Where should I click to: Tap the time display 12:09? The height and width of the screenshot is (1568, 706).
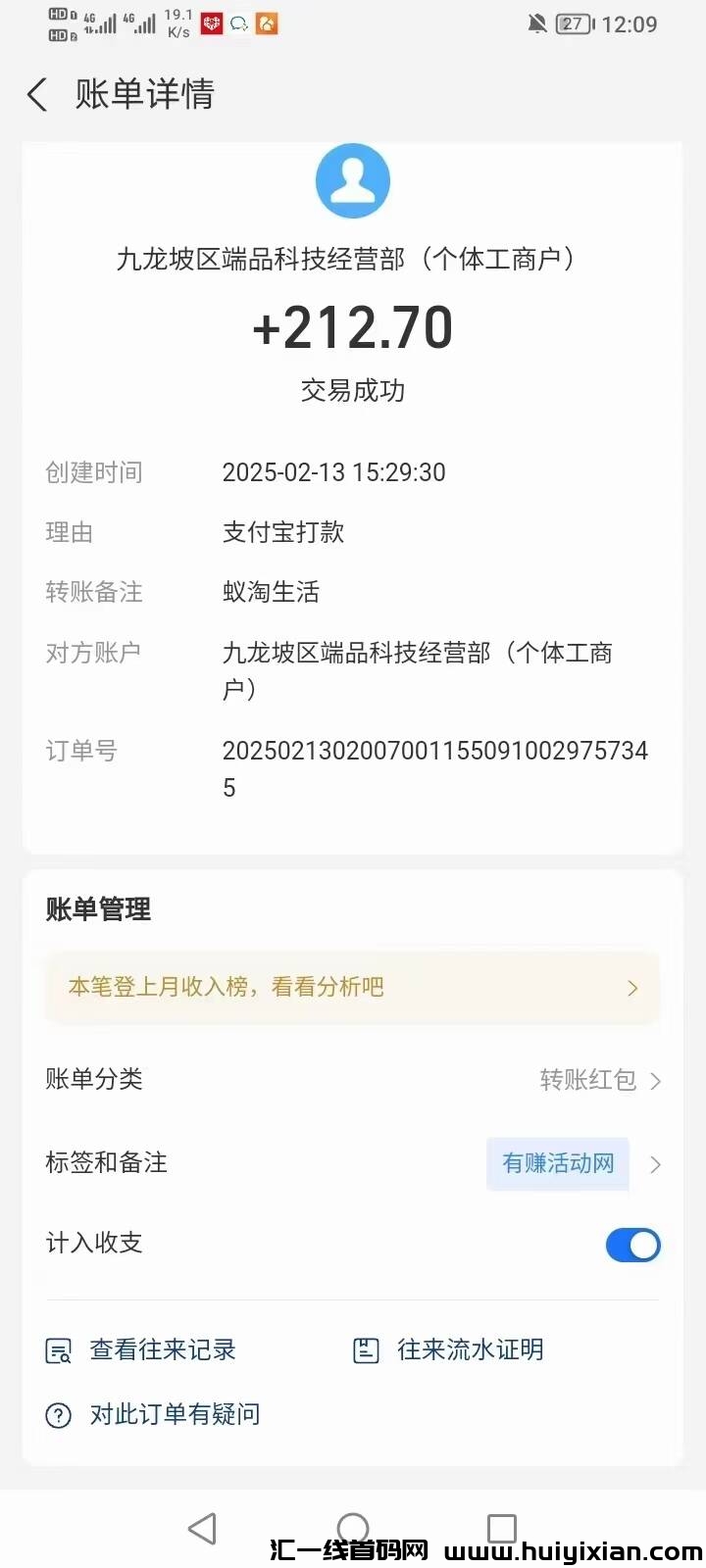tap(630, 24)
